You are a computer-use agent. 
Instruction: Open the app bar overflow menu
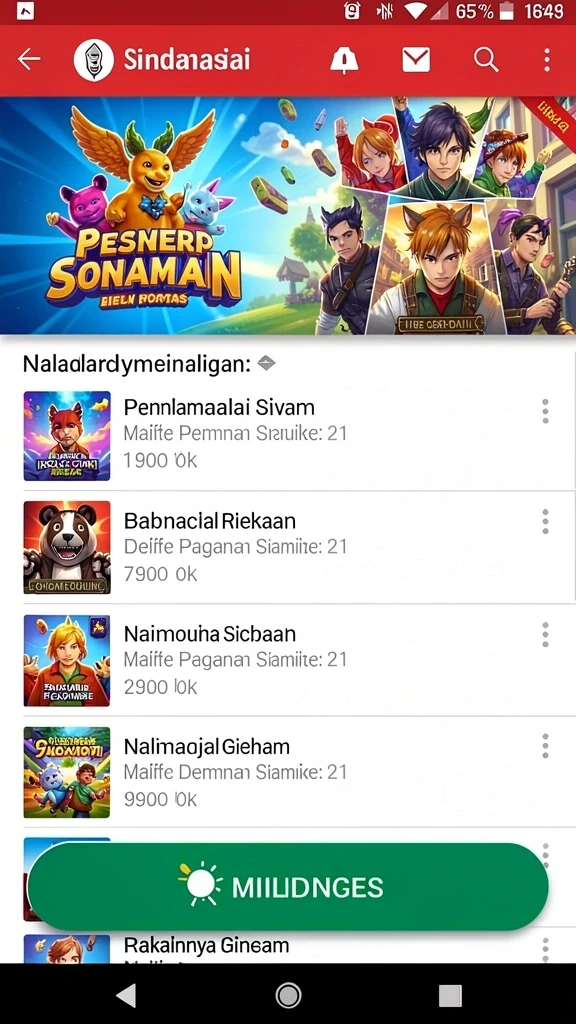(547, 60)
